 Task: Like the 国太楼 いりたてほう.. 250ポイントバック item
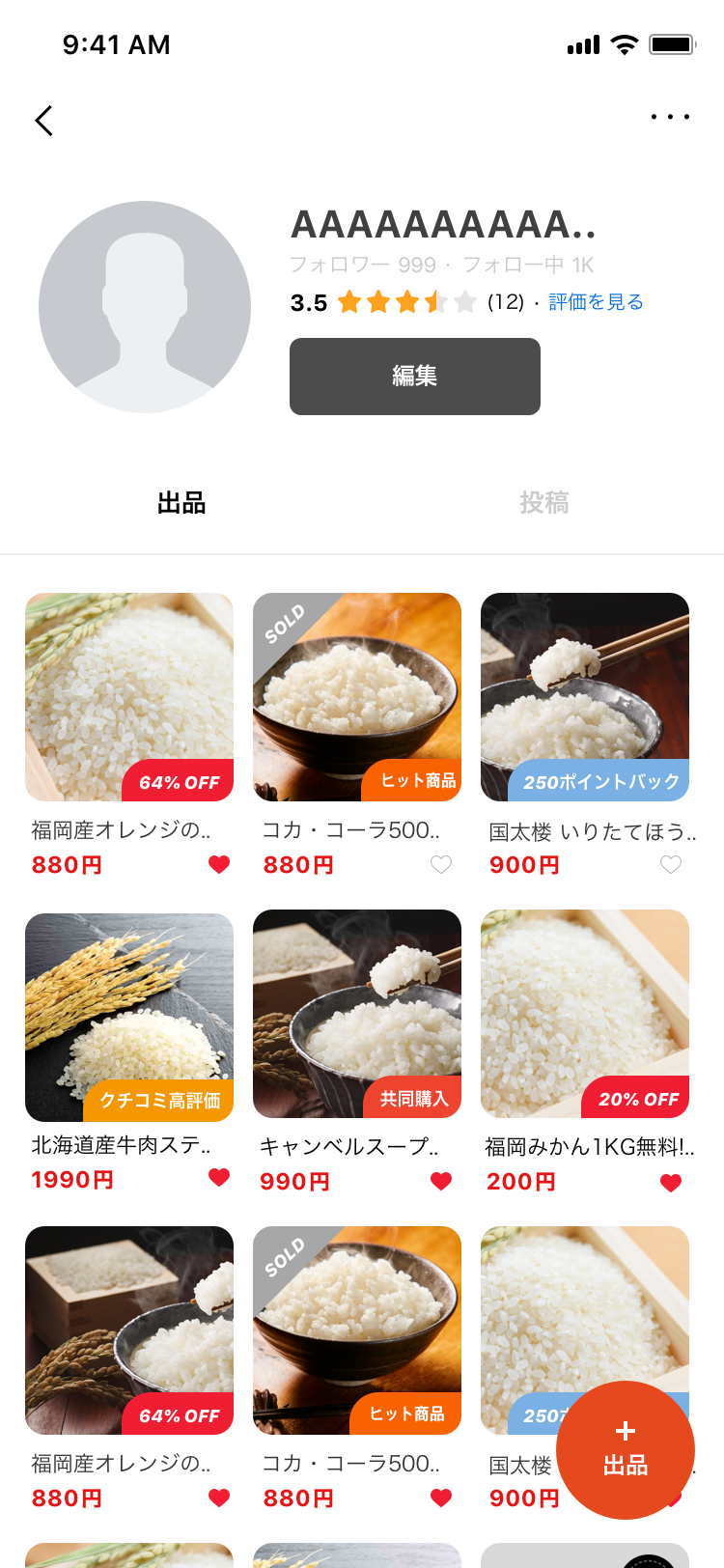coord(671,865)
